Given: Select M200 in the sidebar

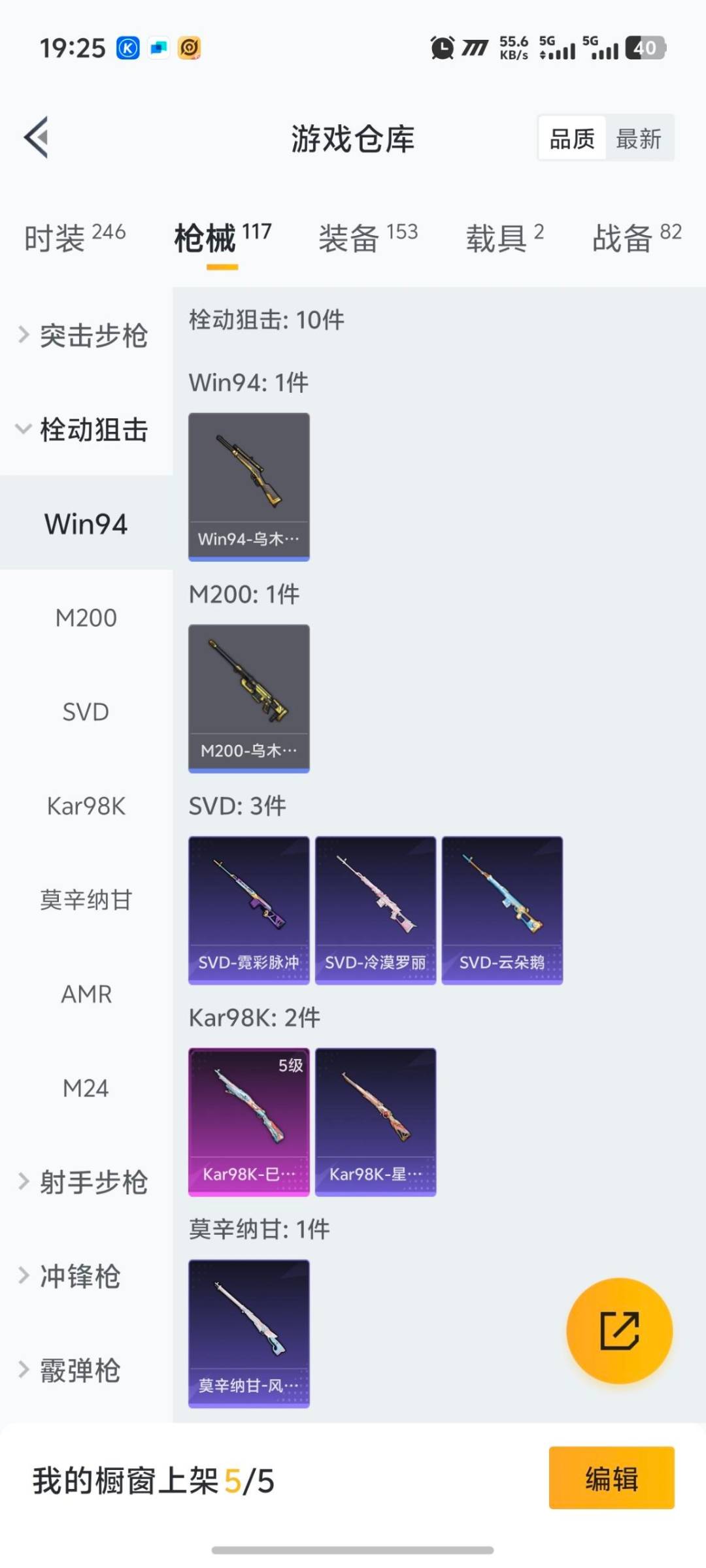Looking at the screenshot, I should coord(88,617).
